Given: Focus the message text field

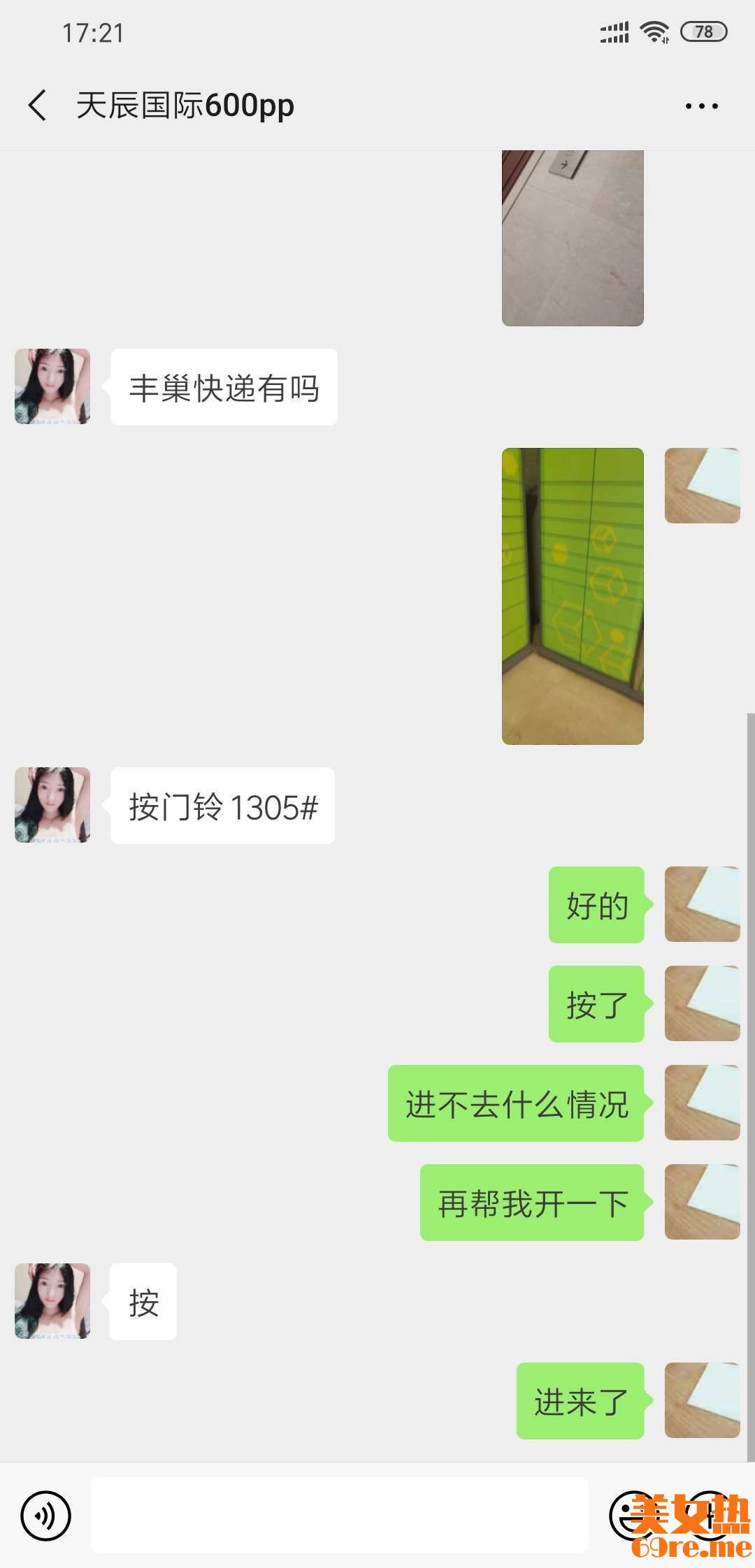Looking at the screenshot, I should [x=340, y=1515].
